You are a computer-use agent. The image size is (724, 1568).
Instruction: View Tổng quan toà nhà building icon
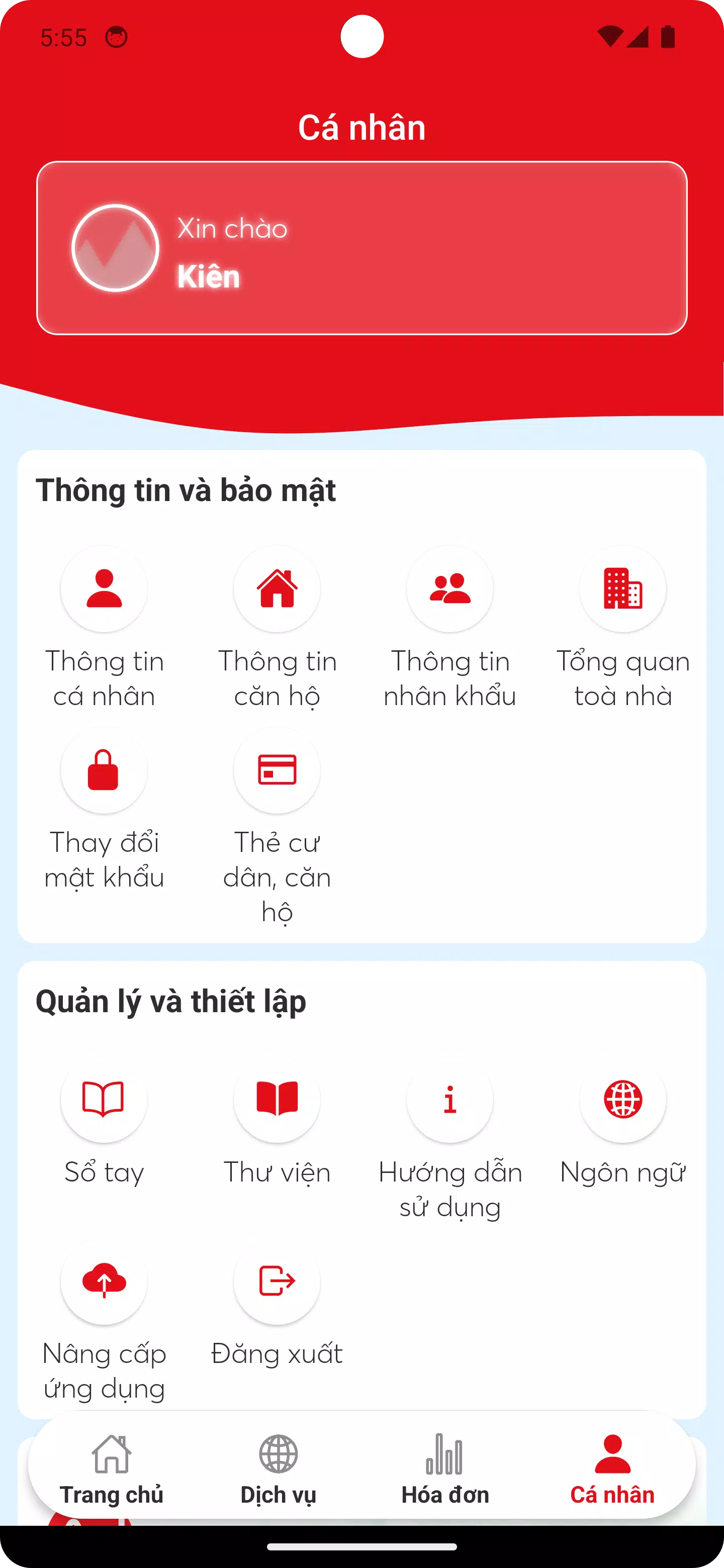[x=622, y=589]
